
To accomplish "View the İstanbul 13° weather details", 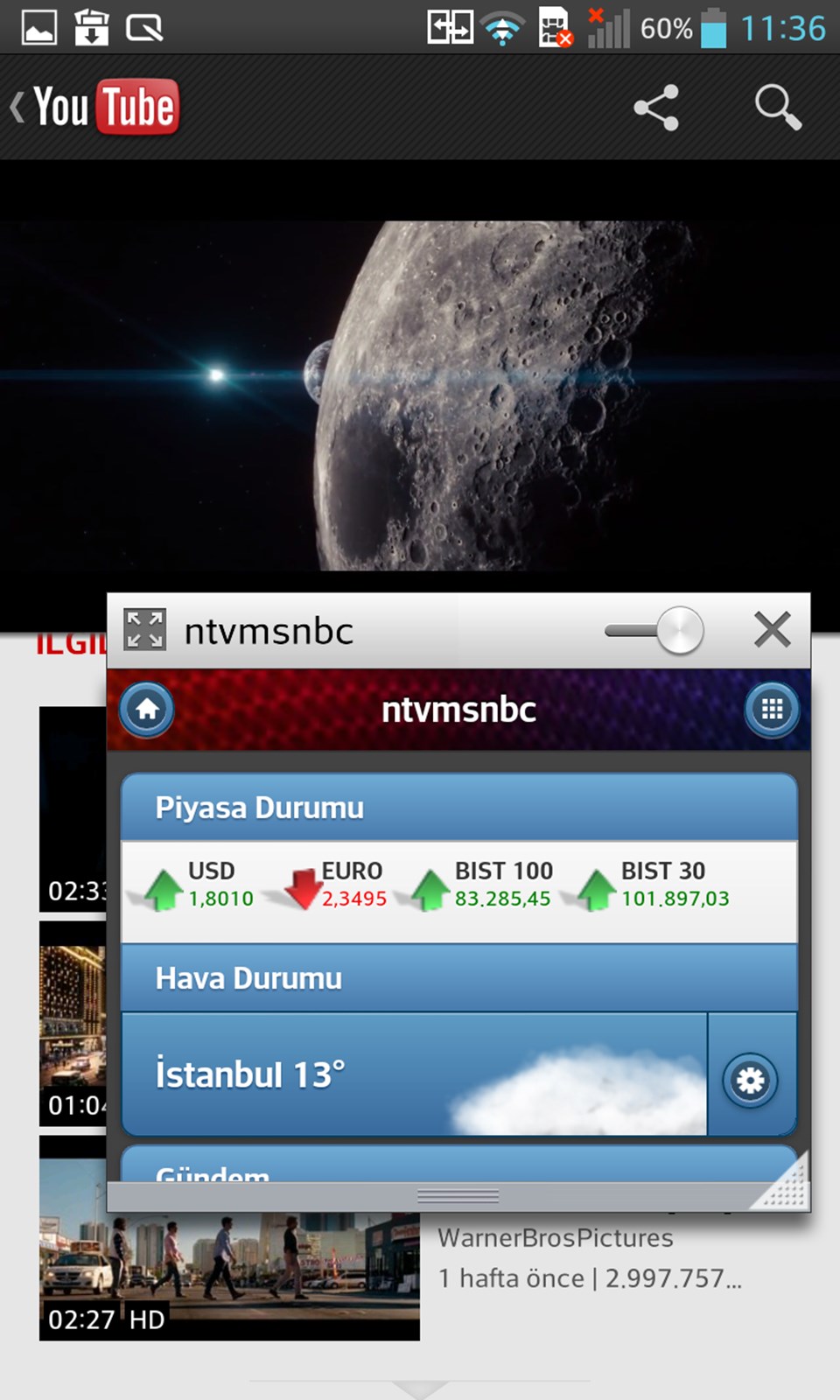I will click(413, 1074).
